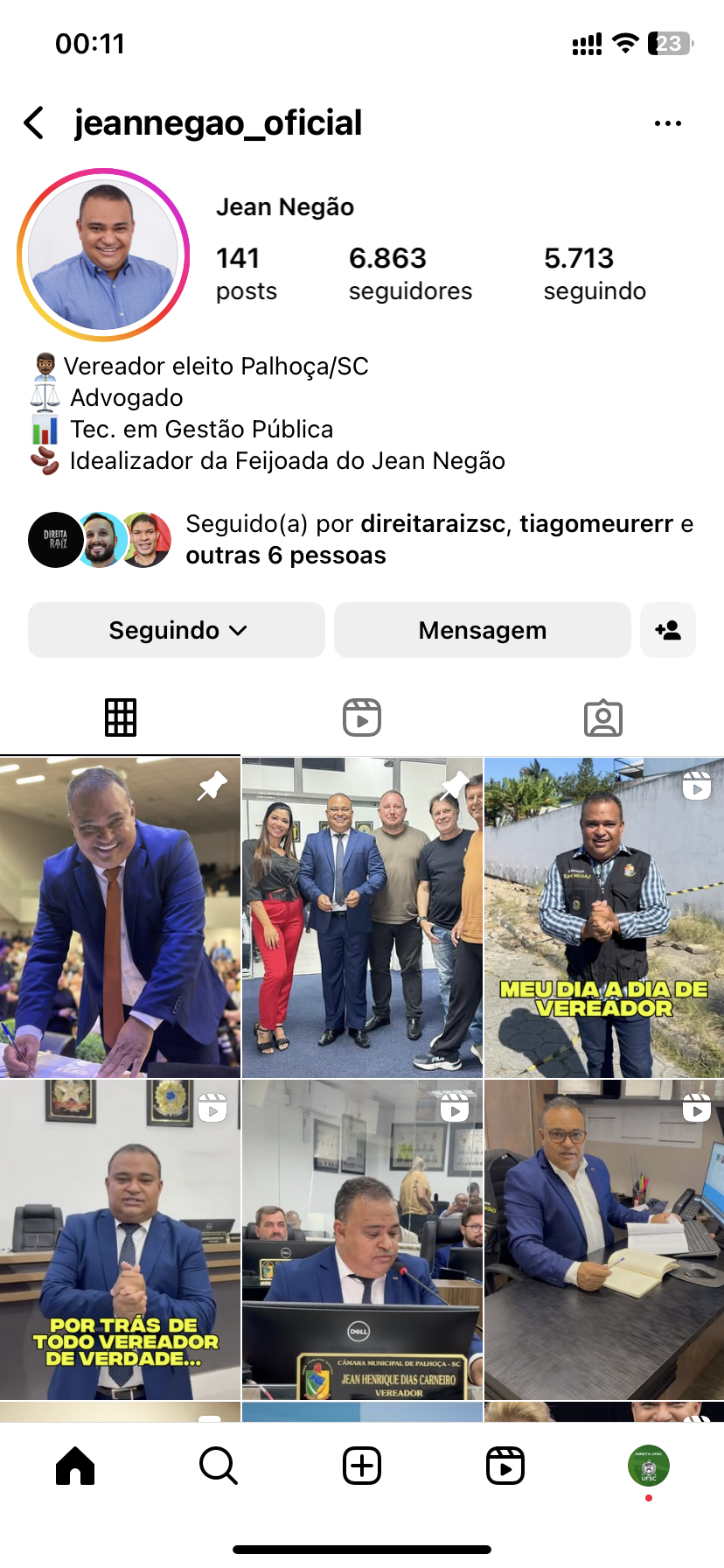Go back from the jeannegao_oficial profile
This screenshot has height=1568, width=724.
pyautogui.click(x=34, y=123)
